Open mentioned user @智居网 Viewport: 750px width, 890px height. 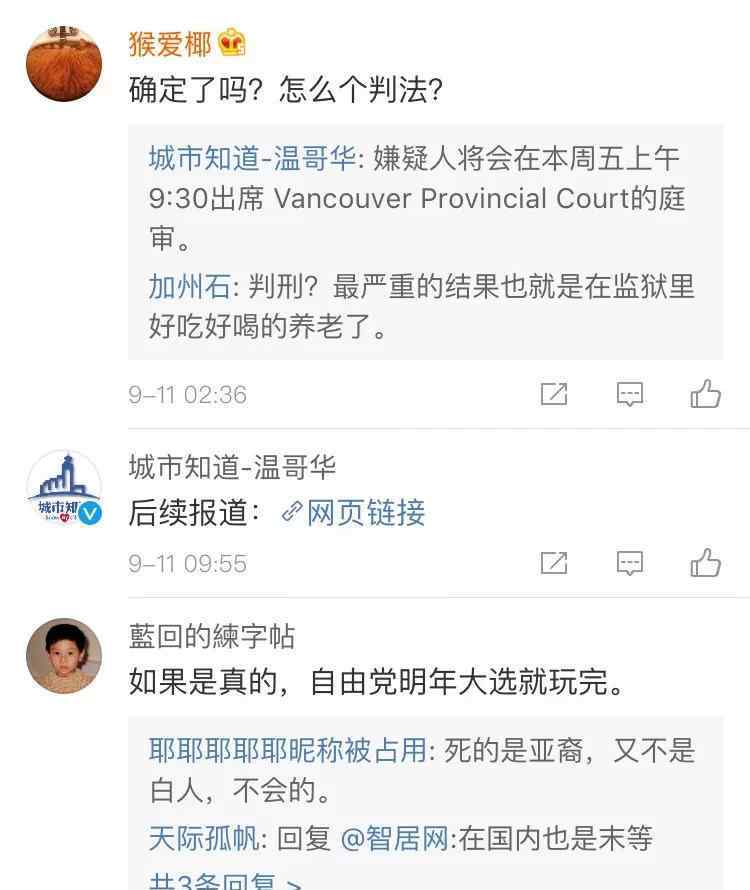point(394,838)
